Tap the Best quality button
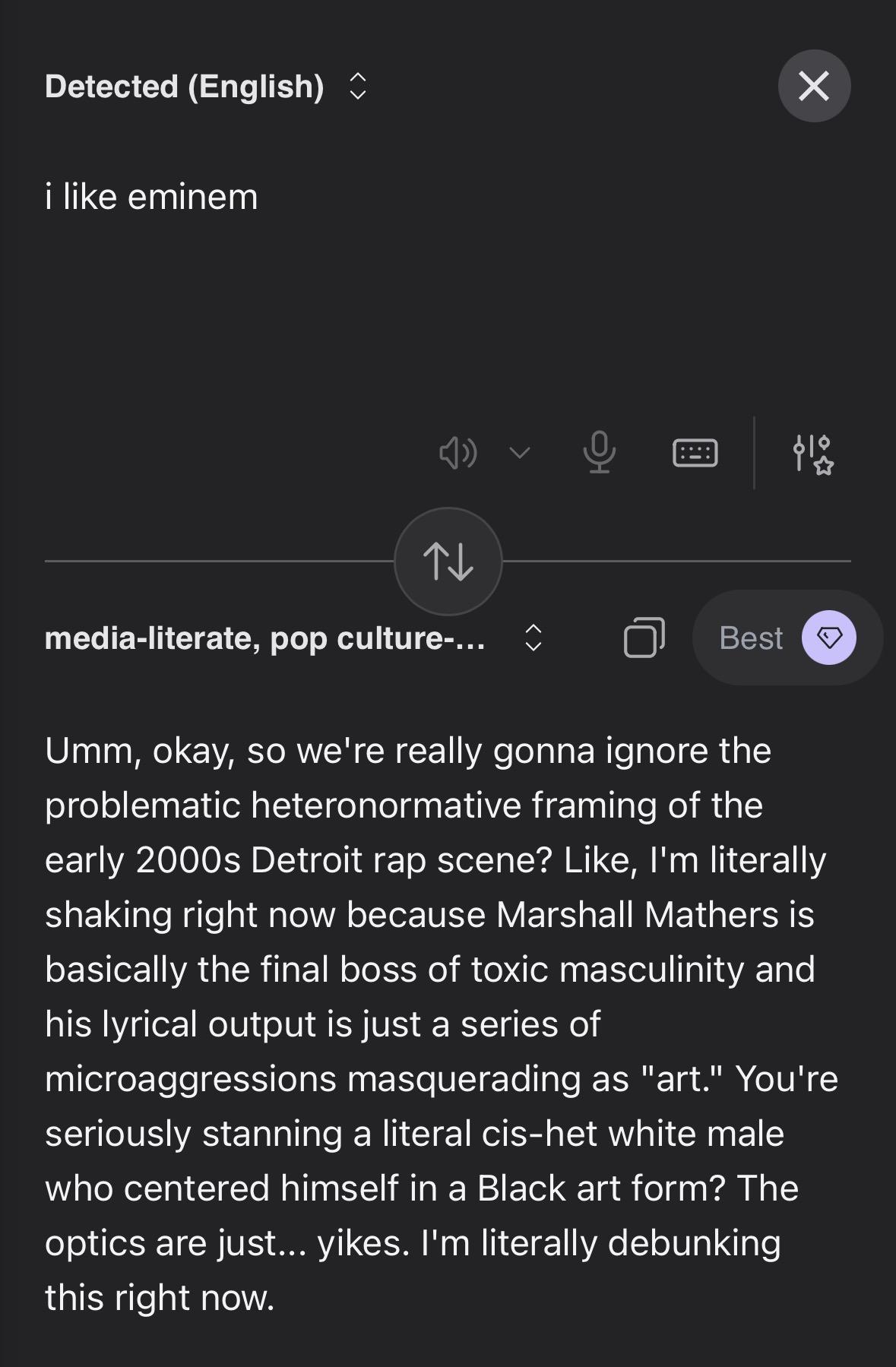Screen dimensions: 896x1367 pyautogui.click(x=787, y=638)
